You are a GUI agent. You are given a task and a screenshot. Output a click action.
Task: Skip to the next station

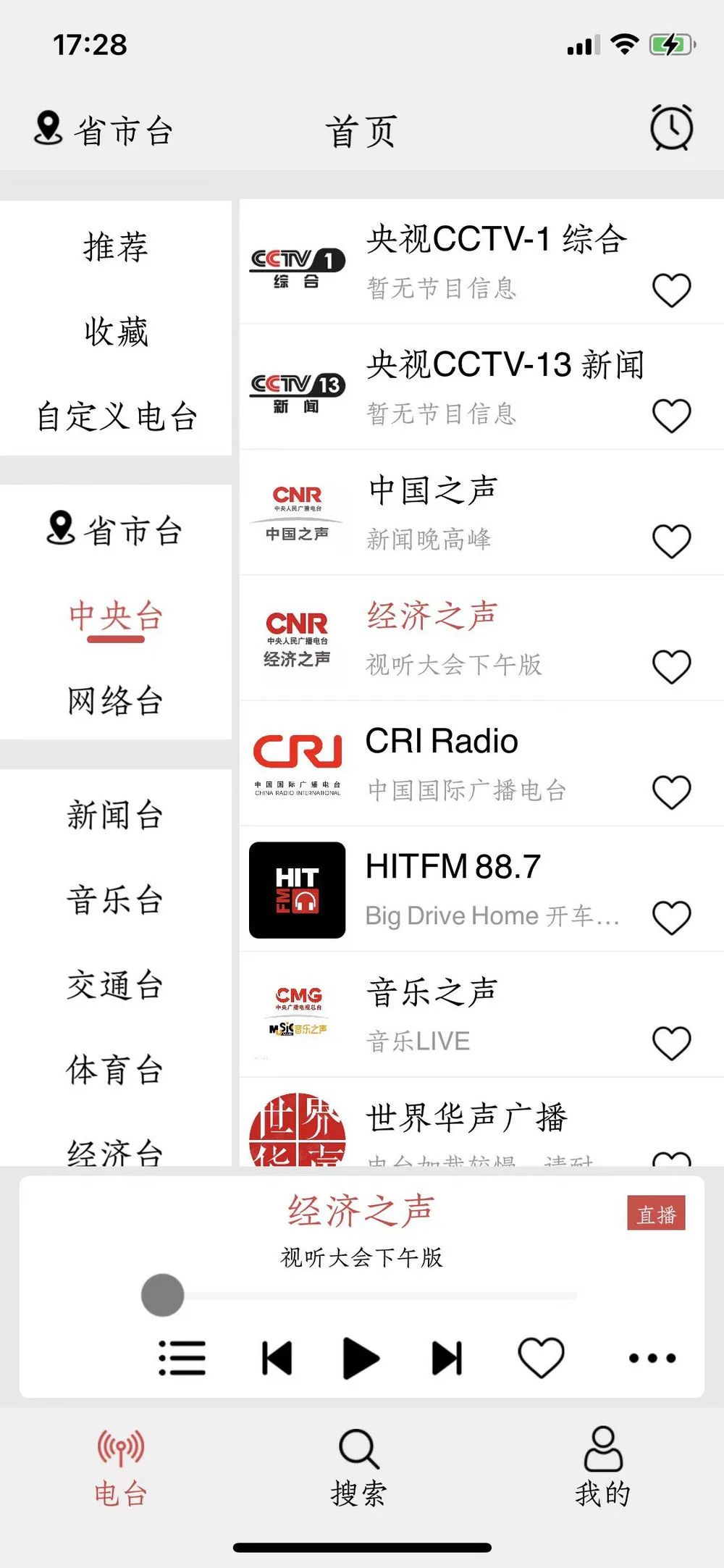point(447,1358)
